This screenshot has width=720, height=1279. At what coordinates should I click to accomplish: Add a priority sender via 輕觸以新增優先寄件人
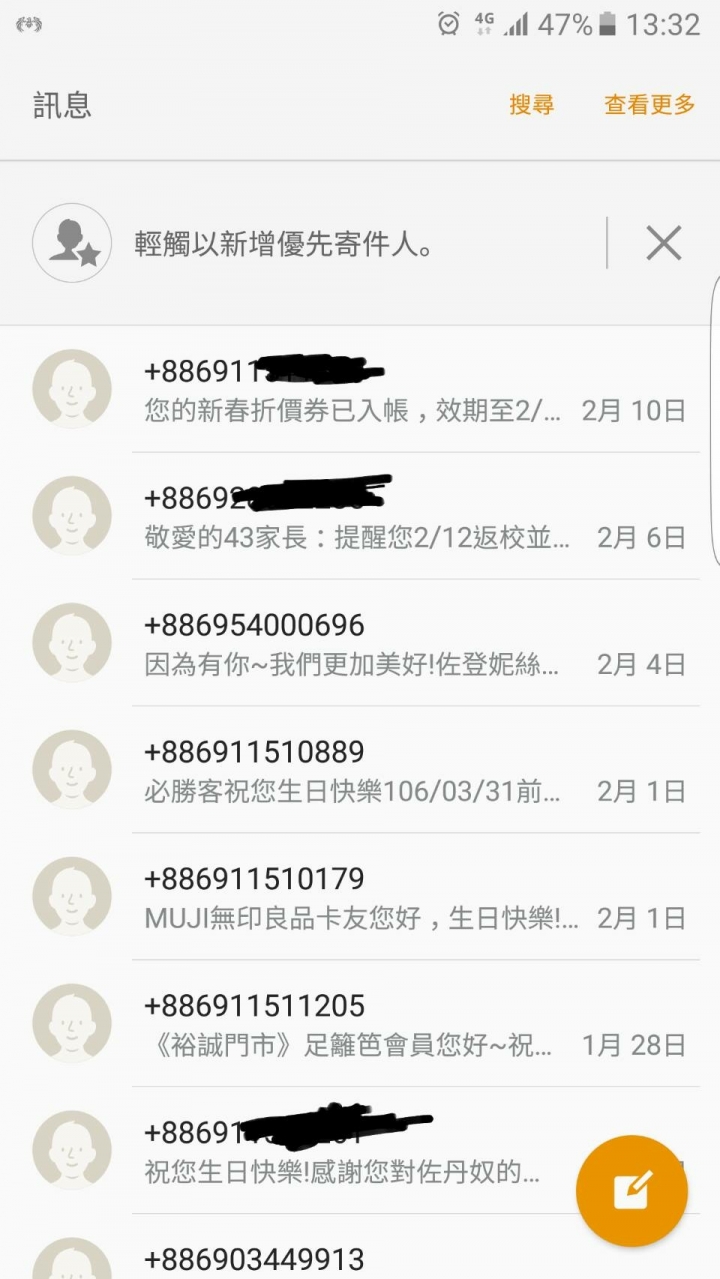[285, 244]
